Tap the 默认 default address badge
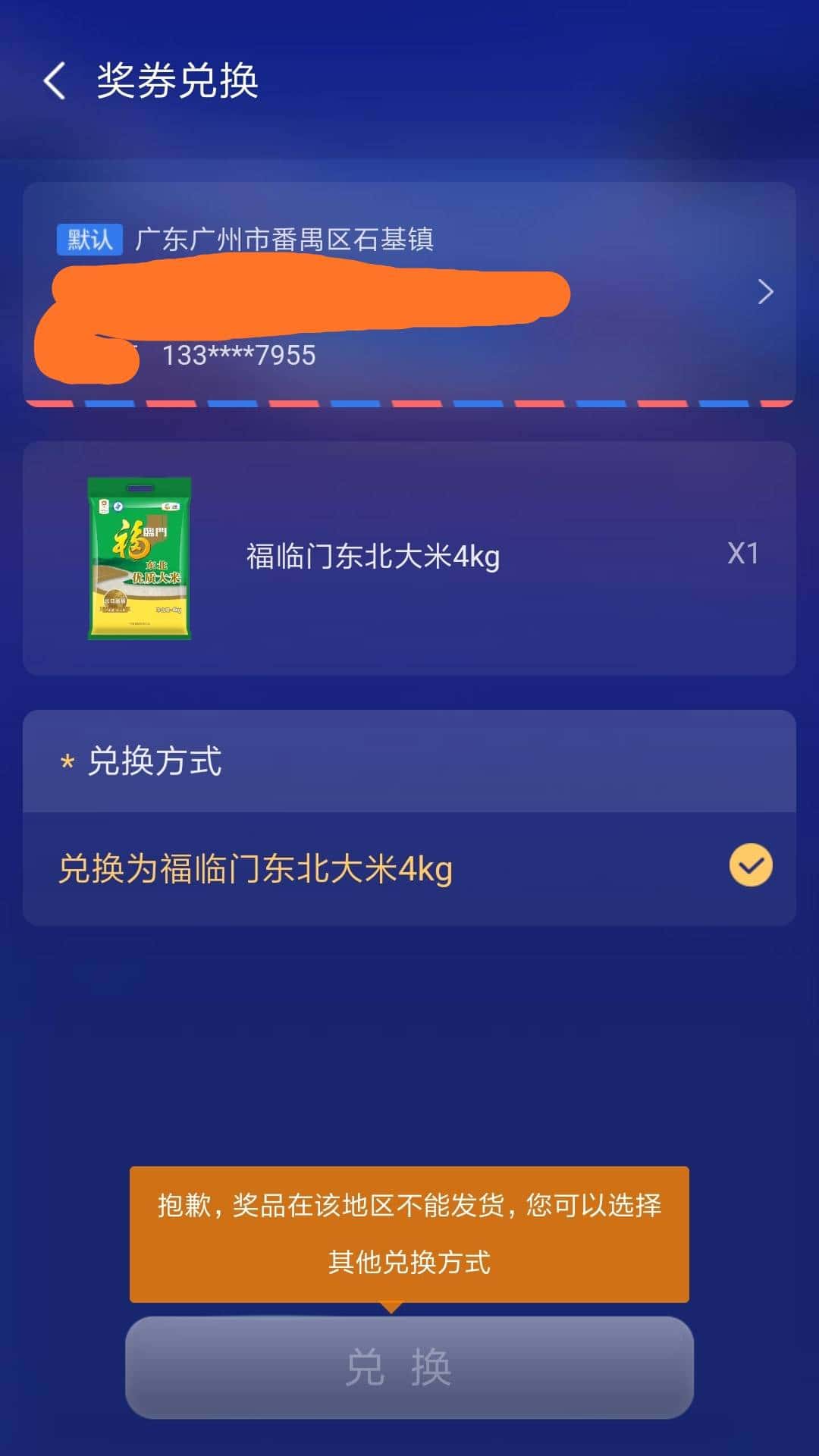Viewport: 819px width, 1456px height. (89, 240)
